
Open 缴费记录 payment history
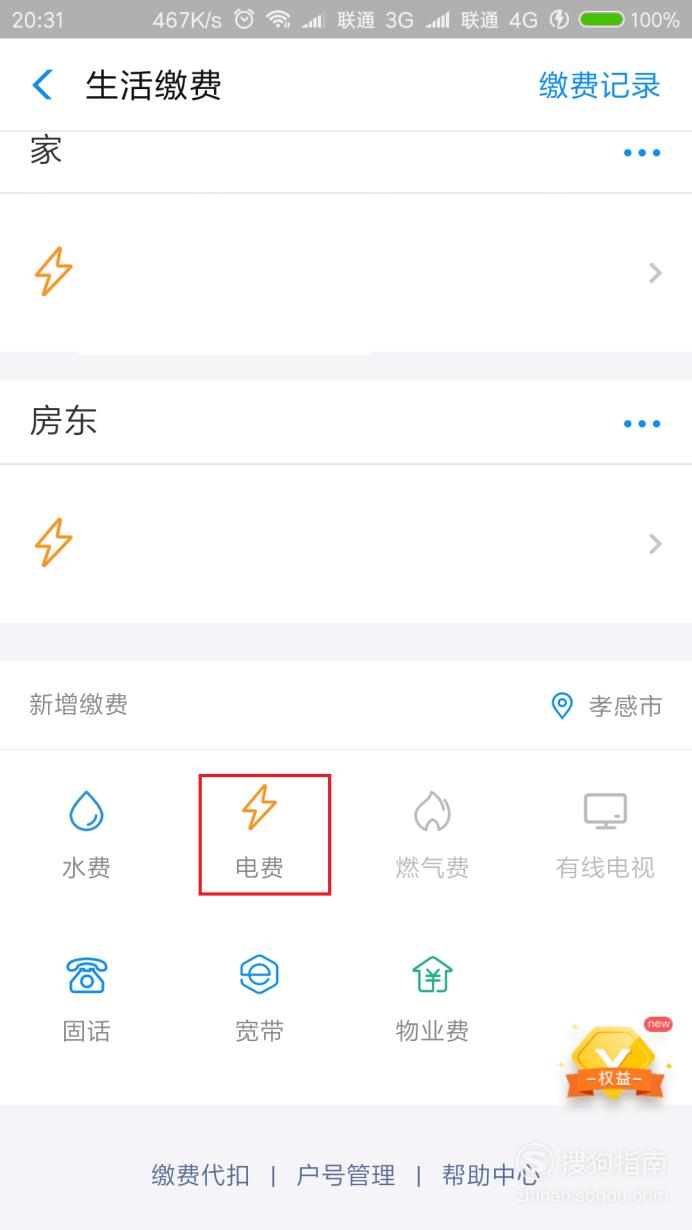tap(600, 85)
